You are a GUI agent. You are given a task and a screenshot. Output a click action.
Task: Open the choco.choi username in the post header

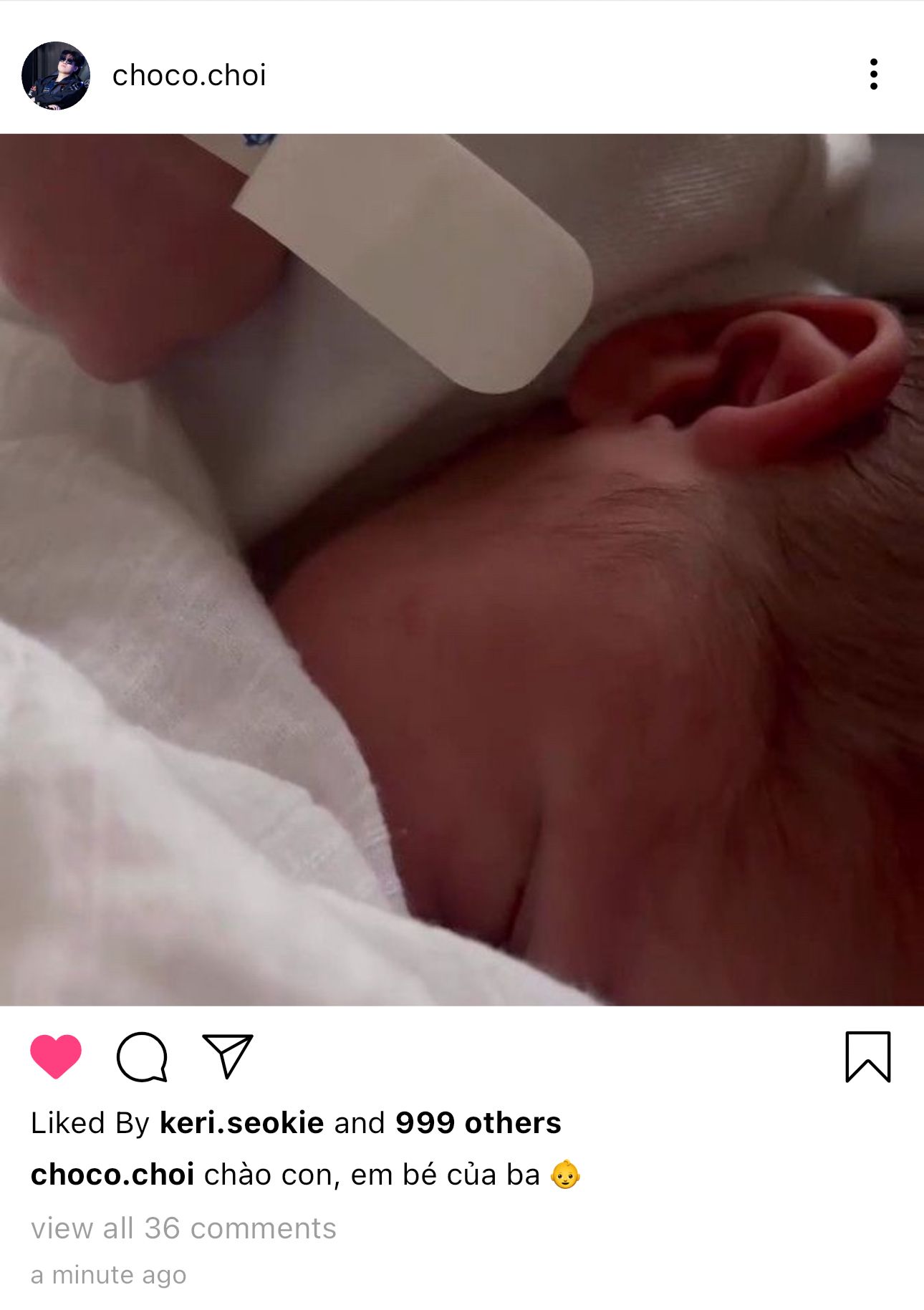coord(189,75)
